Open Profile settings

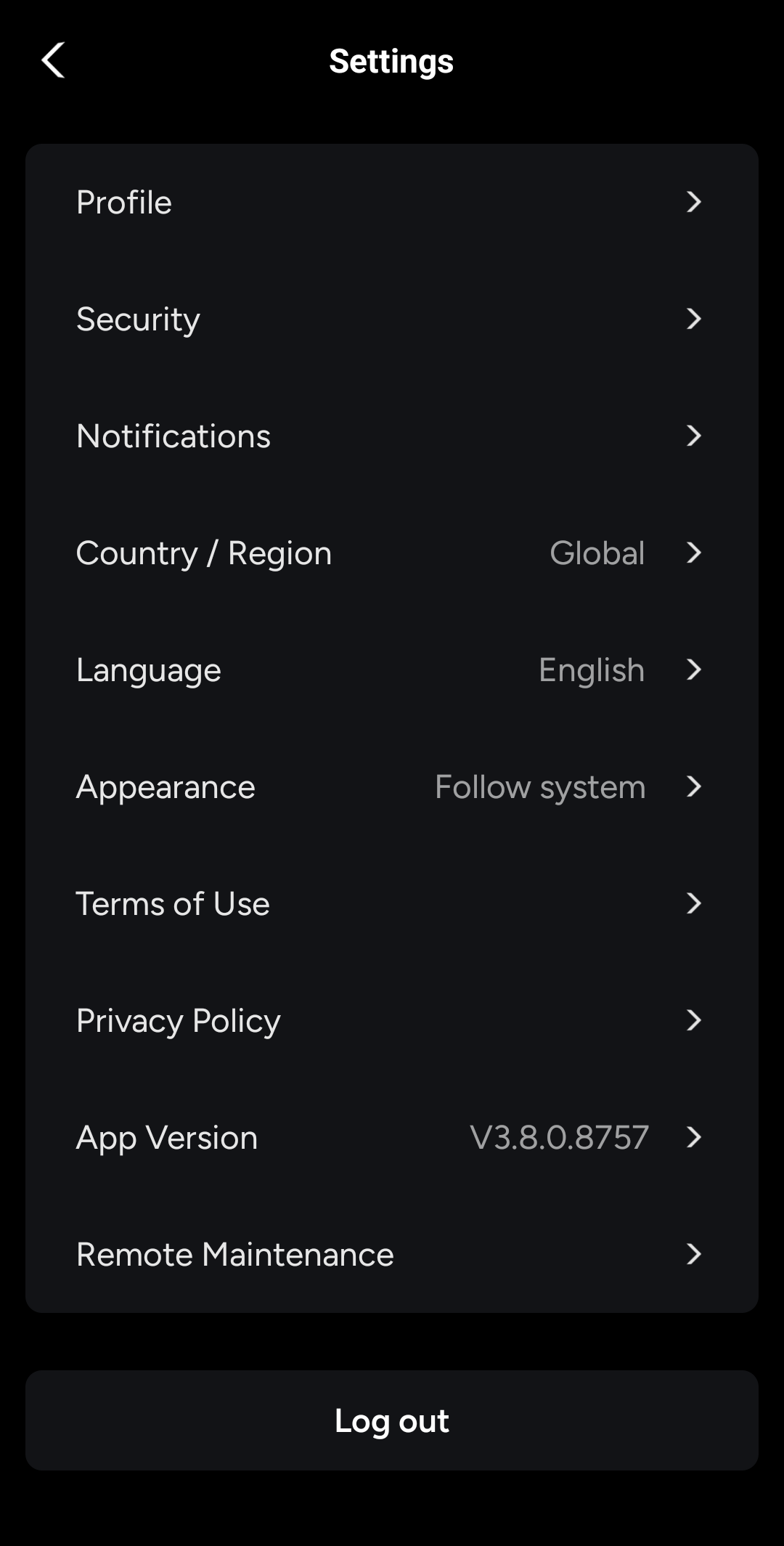(x=391, y=202)
